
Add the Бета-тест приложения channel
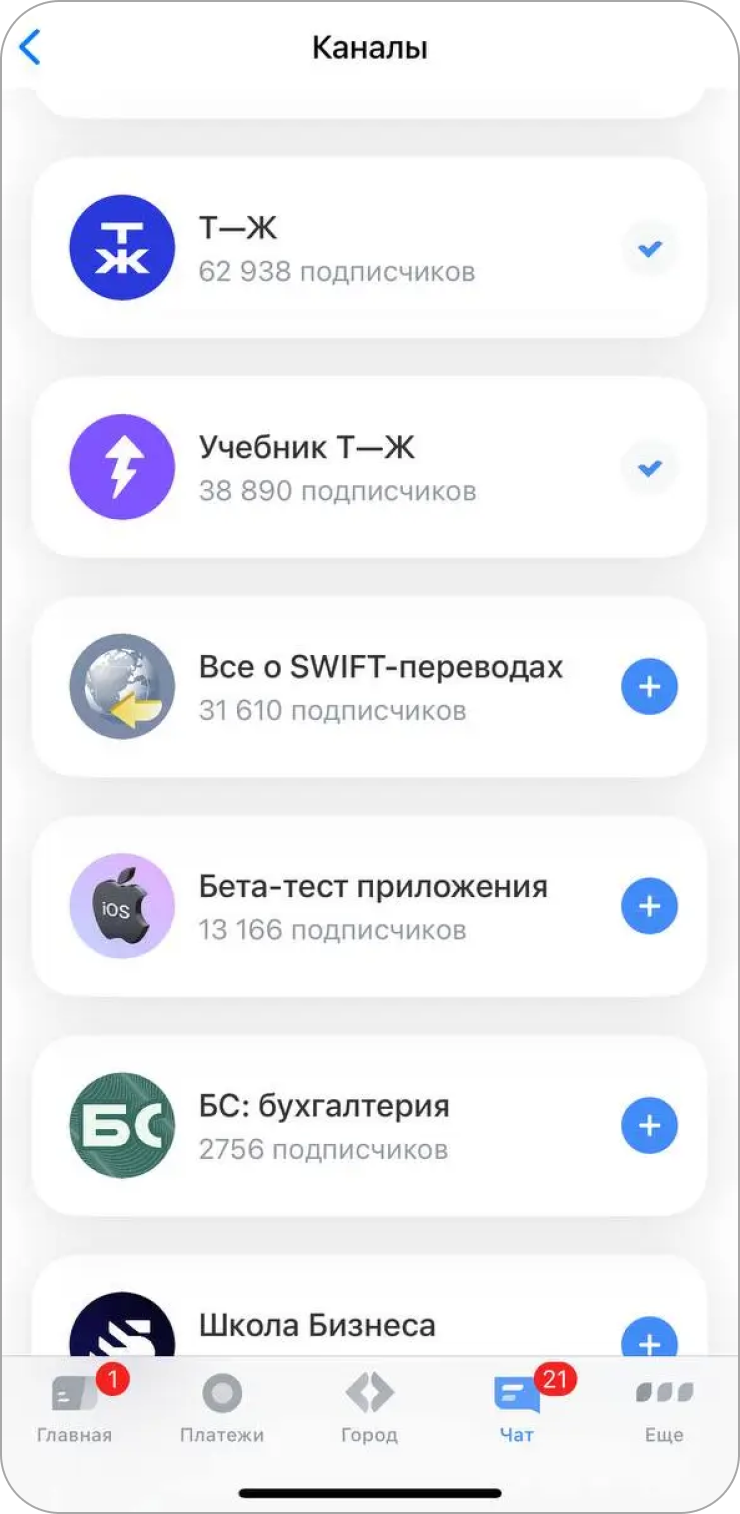(x=650, y=906)
